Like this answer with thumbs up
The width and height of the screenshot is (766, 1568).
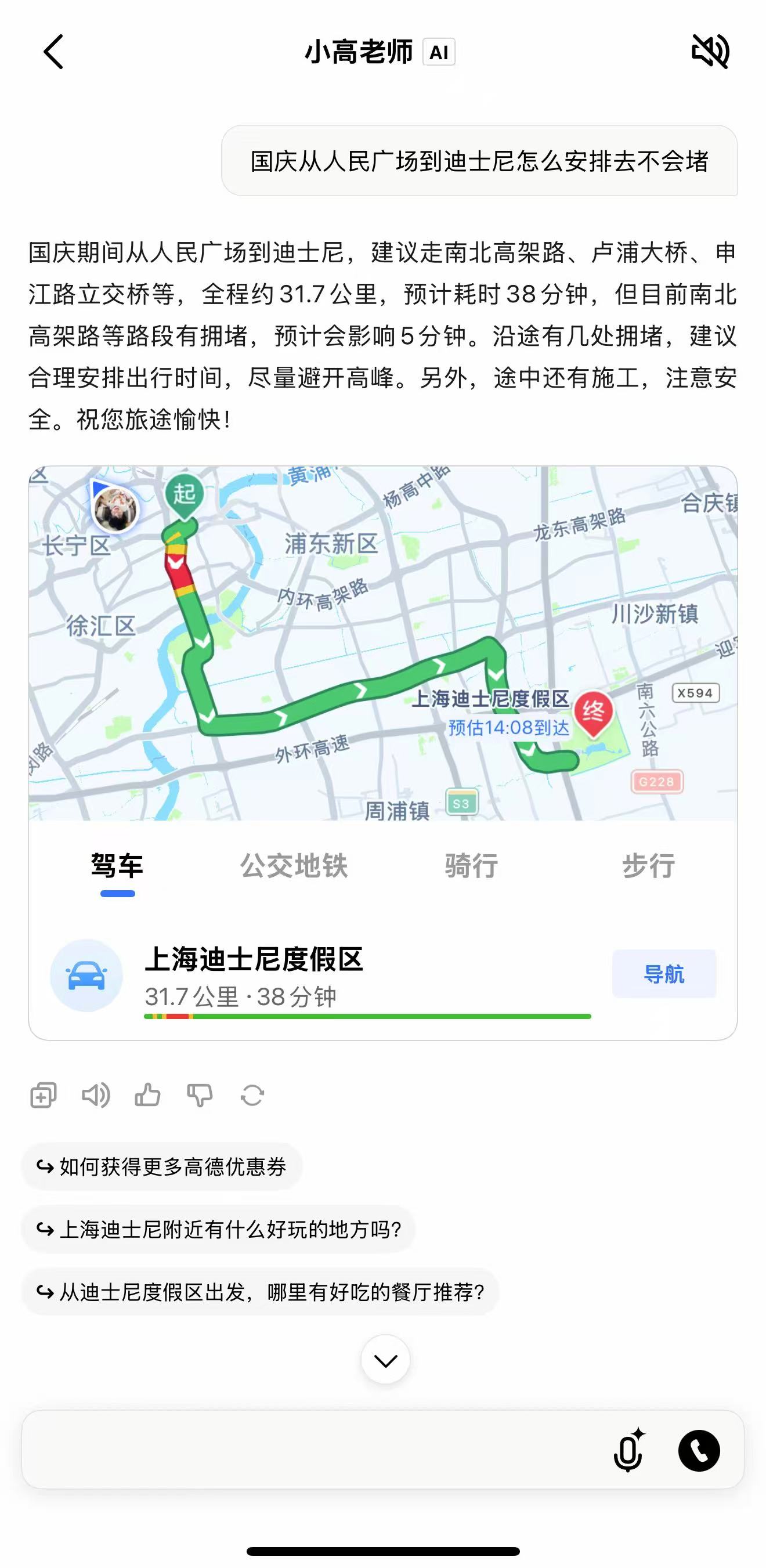[x=147, y=1096]
